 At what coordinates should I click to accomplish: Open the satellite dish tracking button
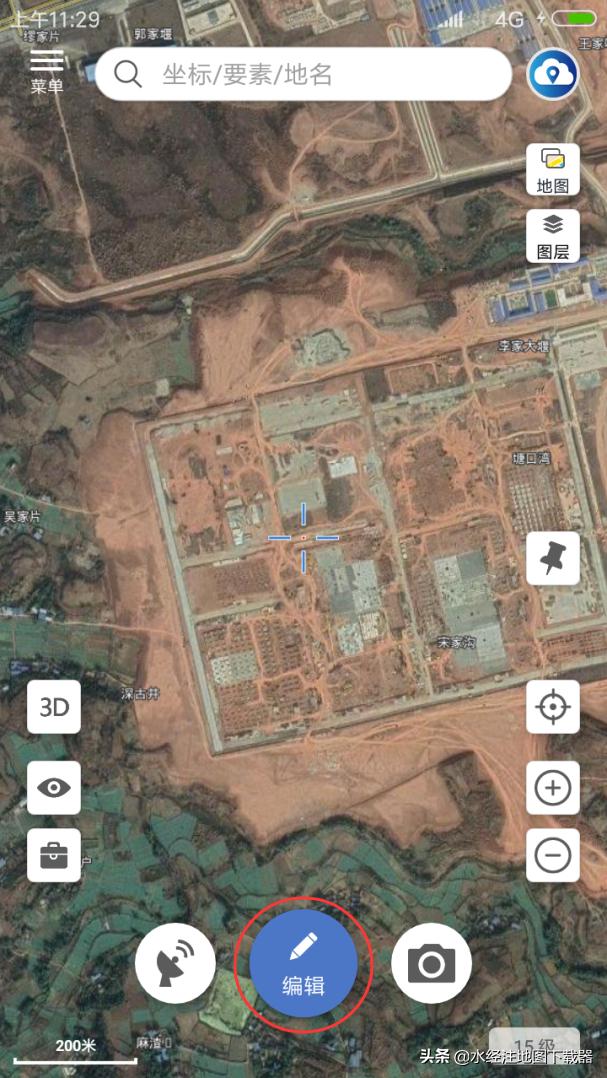coord(176,963)
